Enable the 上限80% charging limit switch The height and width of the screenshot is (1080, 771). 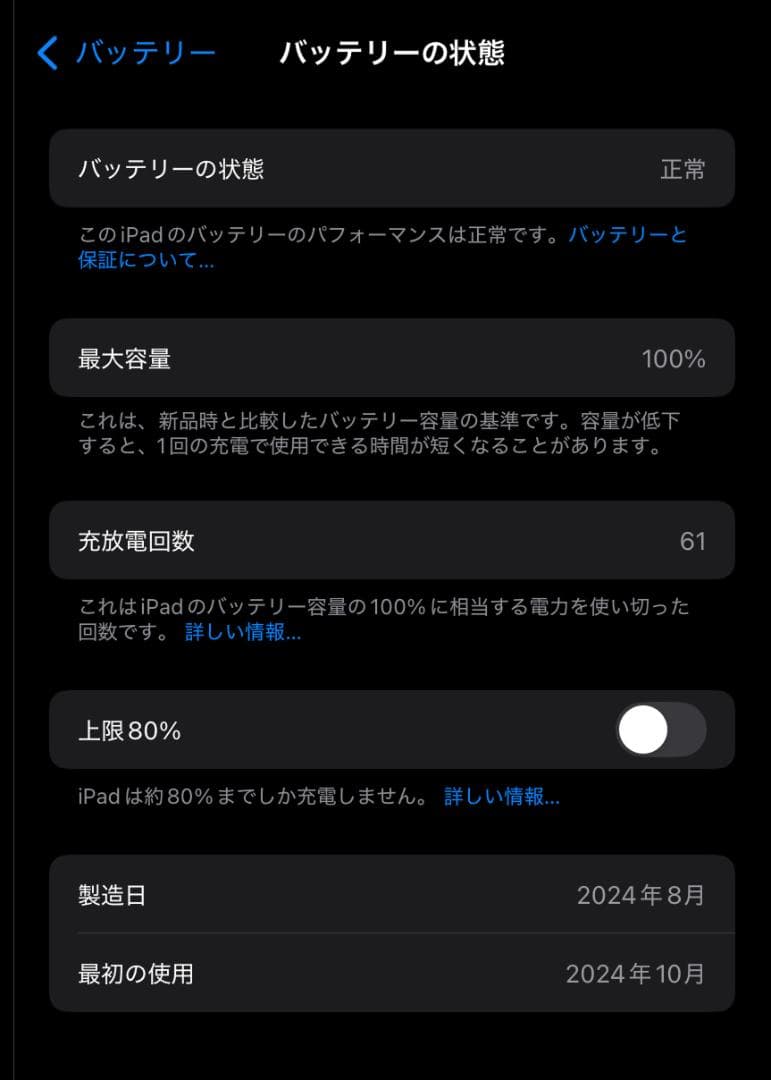[659, 731]
